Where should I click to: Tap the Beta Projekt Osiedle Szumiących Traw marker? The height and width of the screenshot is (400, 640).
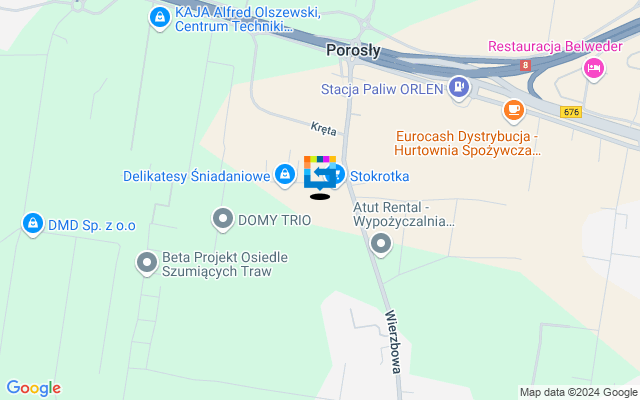coord(147,263)
